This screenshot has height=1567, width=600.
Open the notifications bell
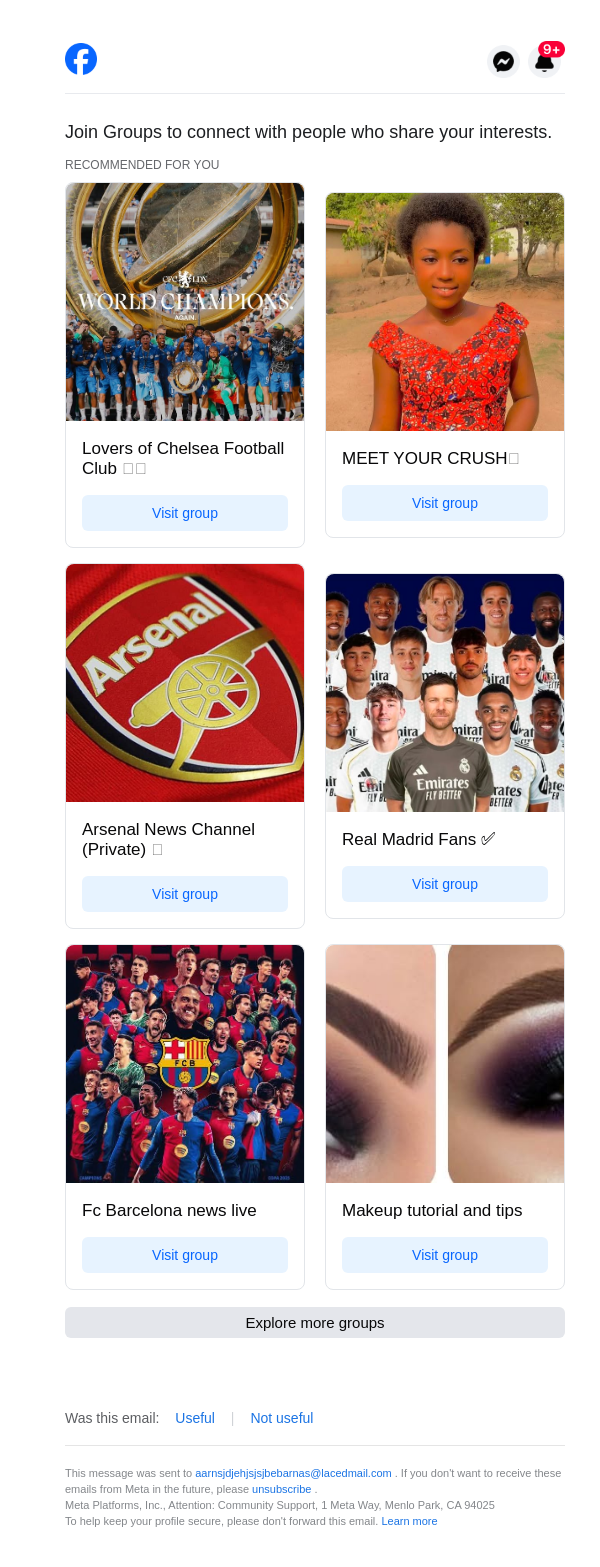(x=544, y=62)
